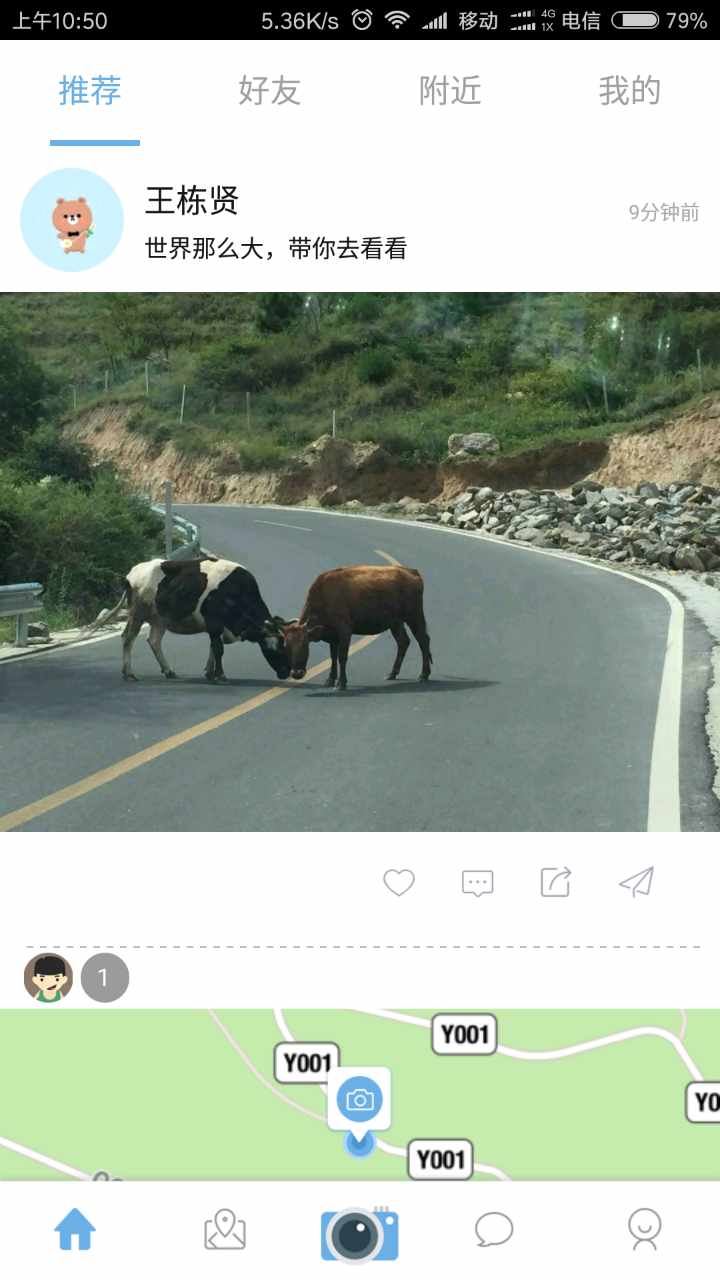Tap the camera marker on the map
720x1280 pixels.
point(359,1100)
